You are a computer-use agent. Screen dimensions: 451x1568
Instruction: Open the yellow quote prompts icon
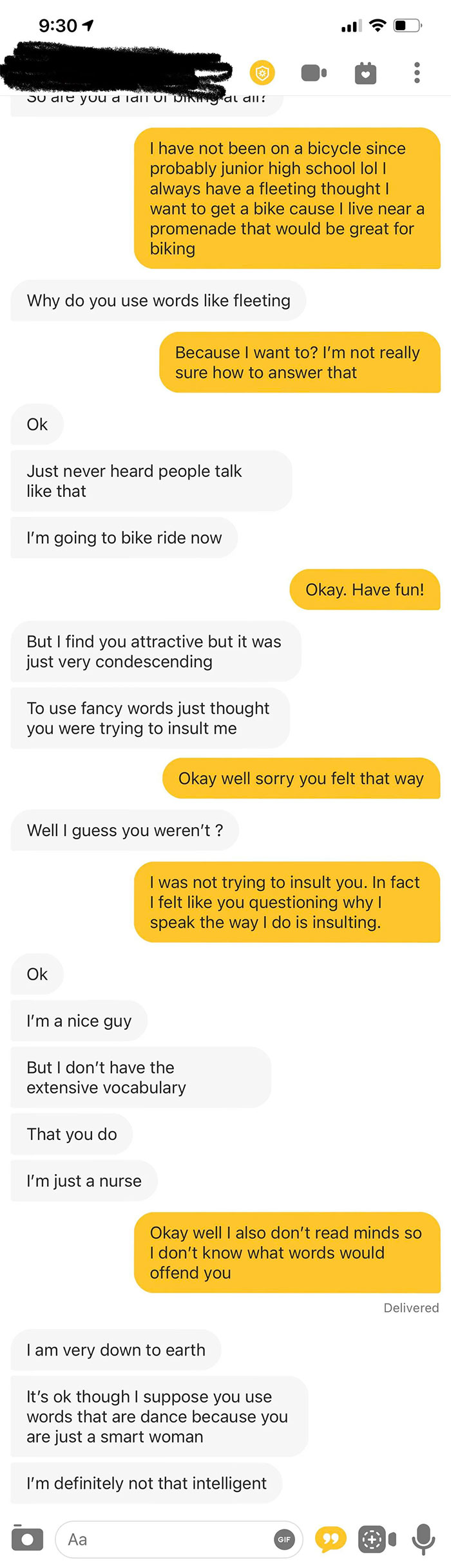(x=331, y=1539)
